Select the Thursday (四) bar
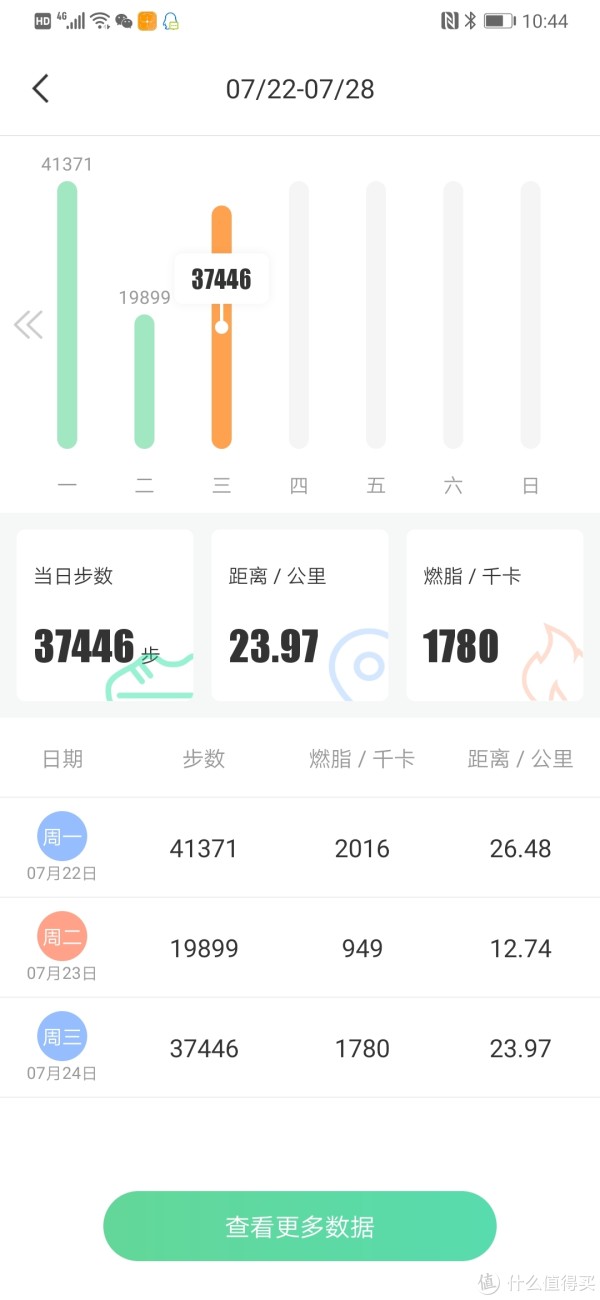Screen dimensions: 600x1300 point(298,315)
